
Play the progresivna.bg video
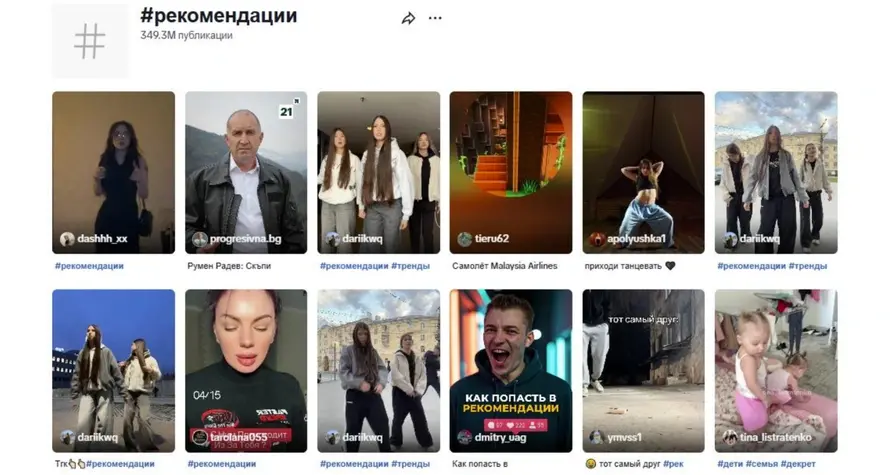click(246, 170)
